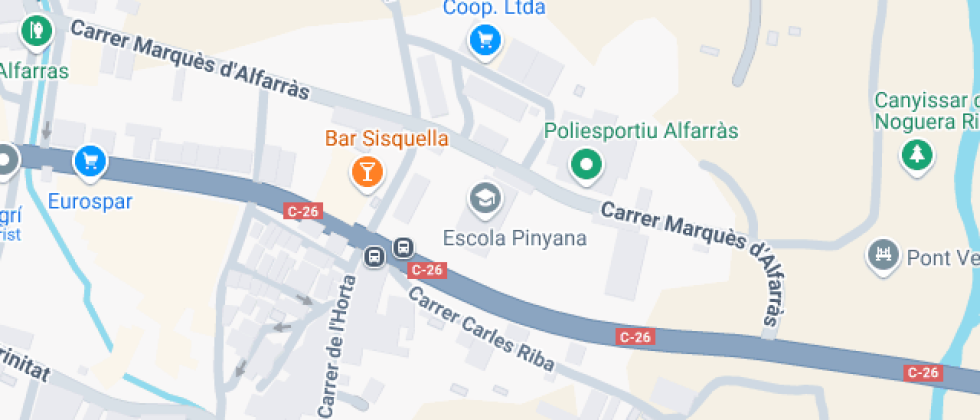Tap the Canyissar park tree pin
Screen dimensions: 980x420
pos(917,156)
